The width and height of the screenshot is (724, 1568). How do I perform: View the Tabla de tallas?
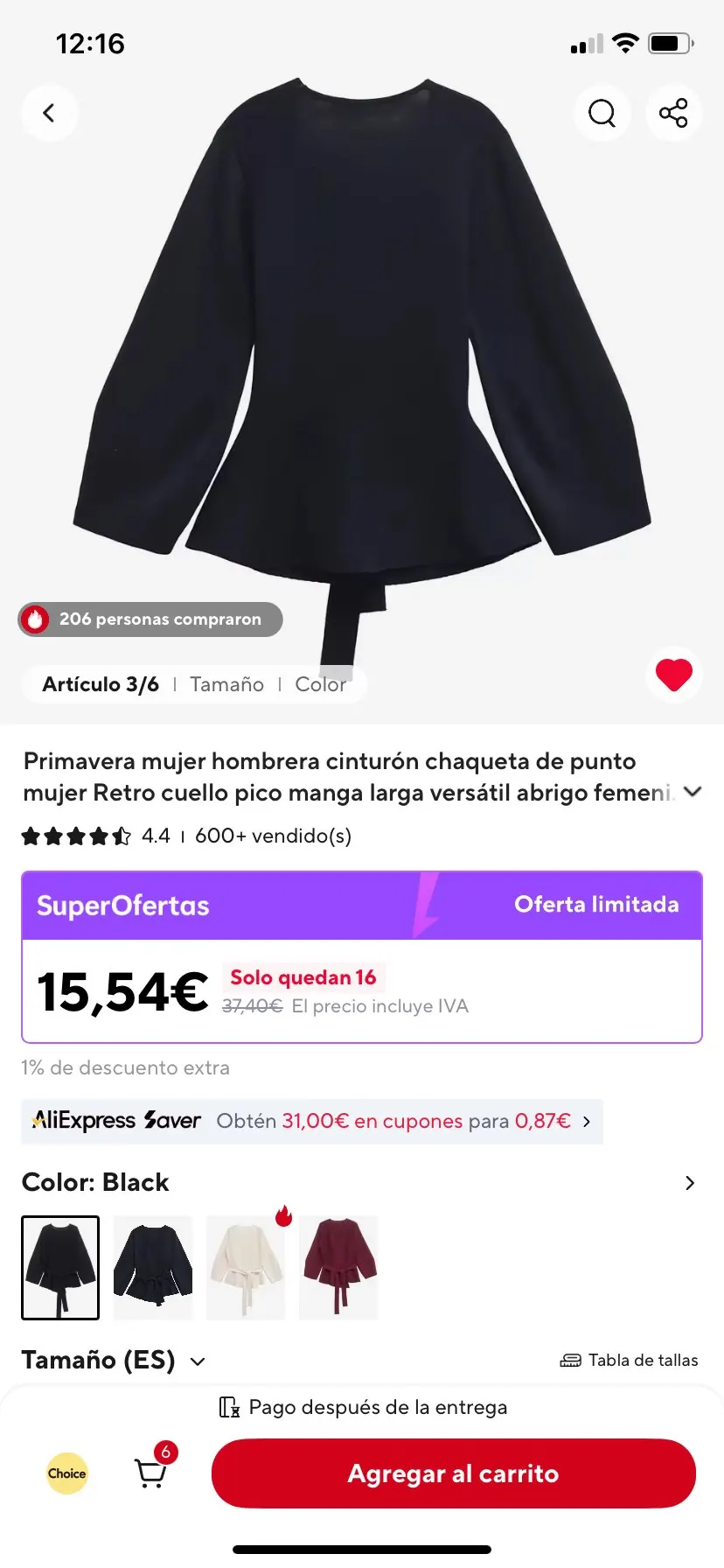pos(630,1361)
